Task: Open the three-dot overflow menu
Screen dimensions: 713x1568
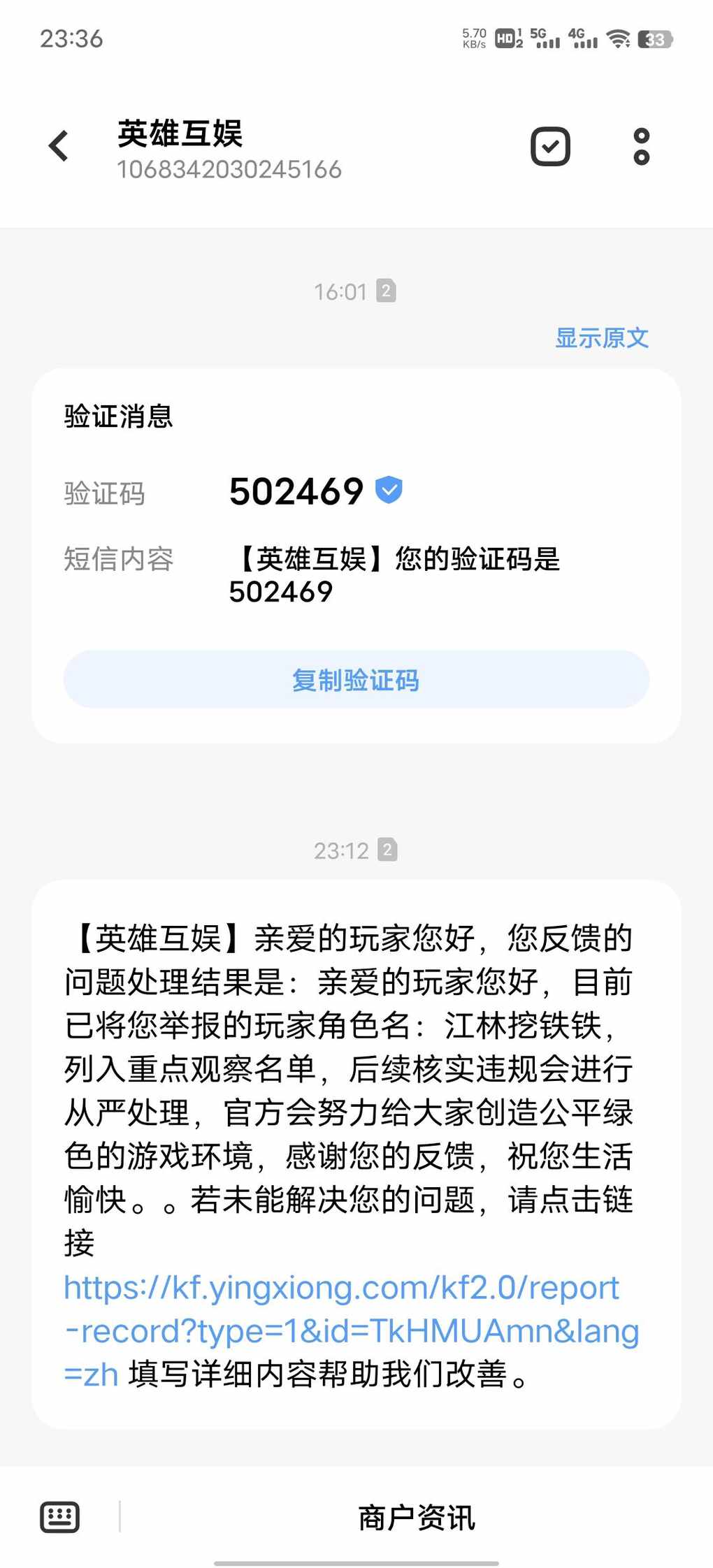Action: 641,146
